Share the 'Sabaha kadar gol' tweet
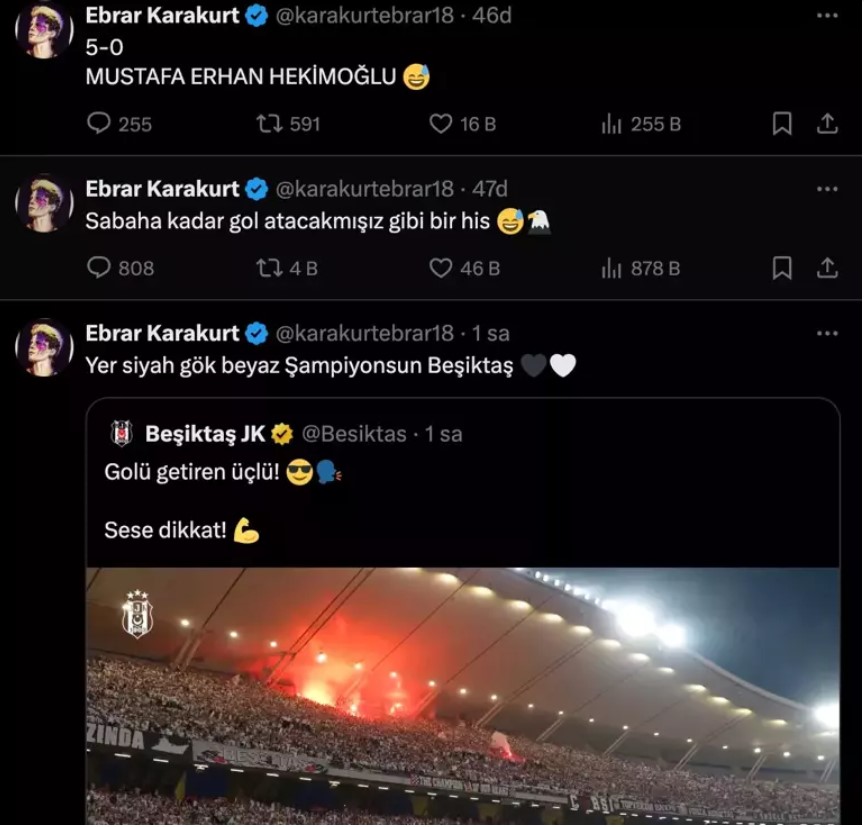The height and width of the screenshot is (827, 864). (x=827, y=268)
